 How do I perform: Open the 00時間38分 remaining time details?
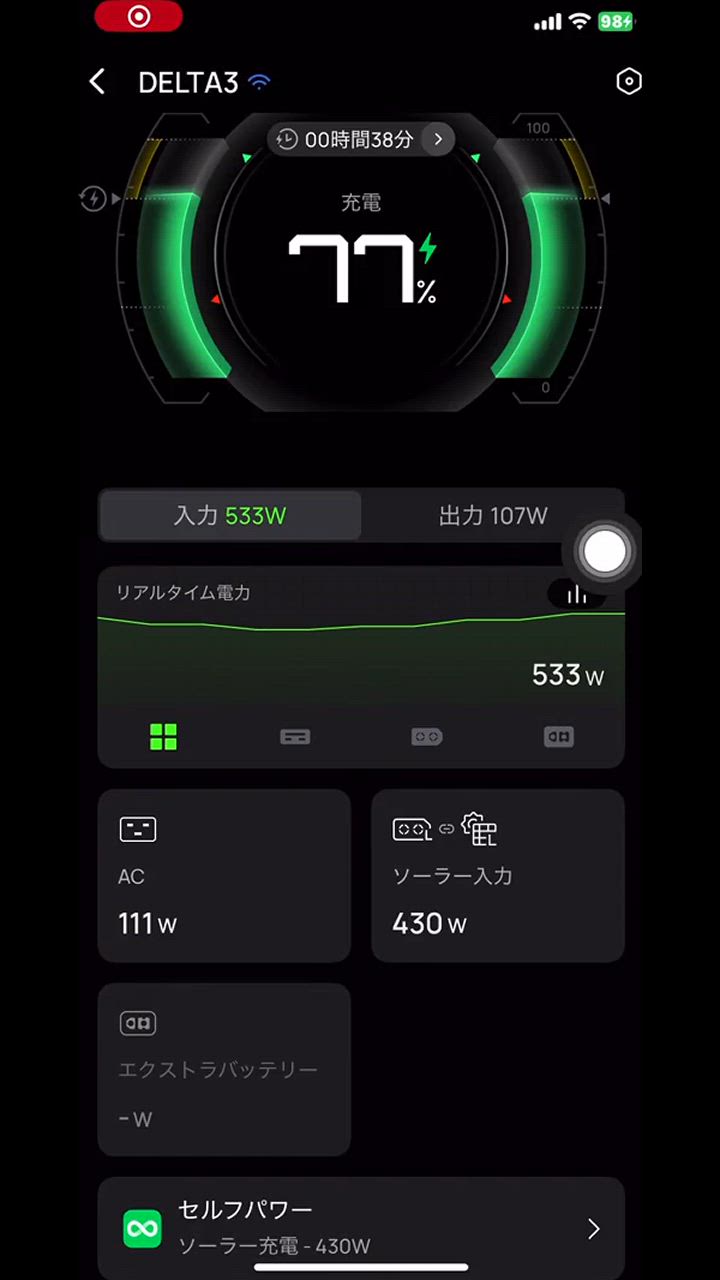(x=361, y=140)
